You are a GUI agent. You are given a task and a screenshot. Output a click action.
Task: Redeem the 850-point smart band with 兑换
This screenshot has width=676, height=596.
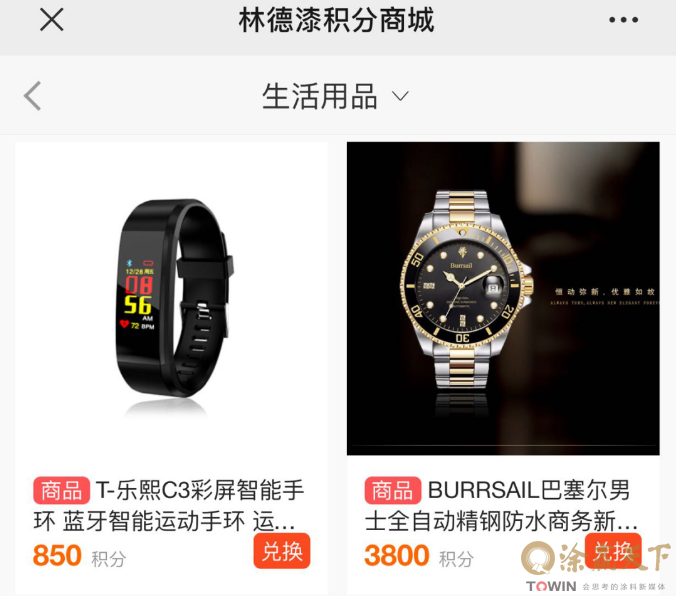point(282,551)
